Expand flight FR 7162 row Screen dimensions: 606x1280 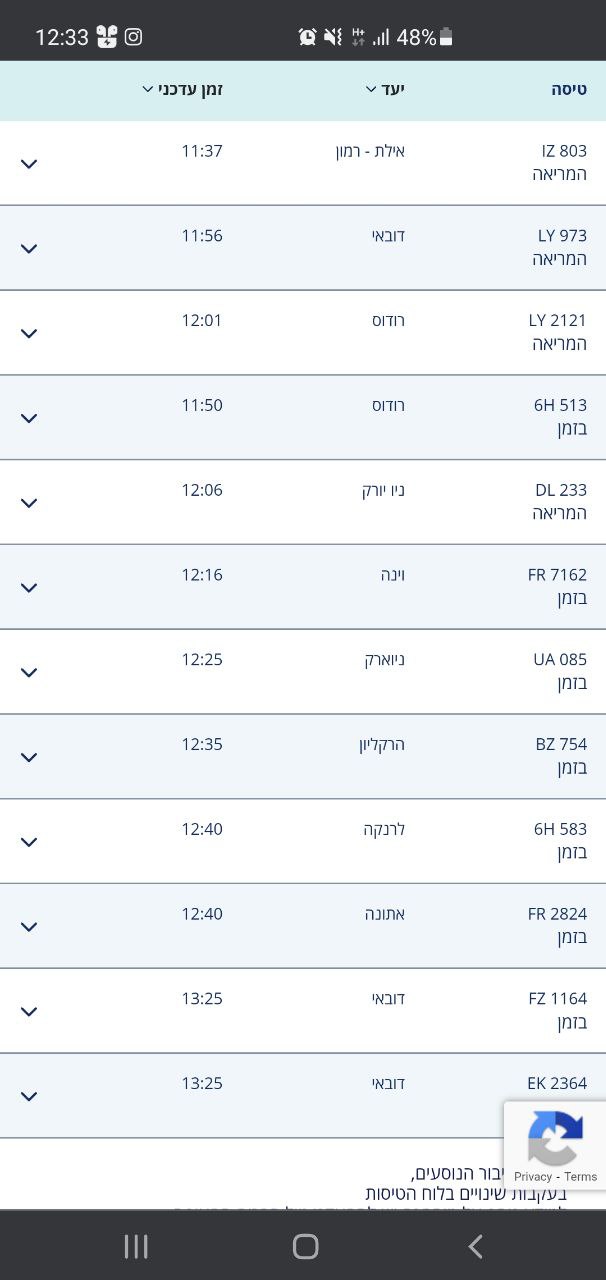click(29, 588)
